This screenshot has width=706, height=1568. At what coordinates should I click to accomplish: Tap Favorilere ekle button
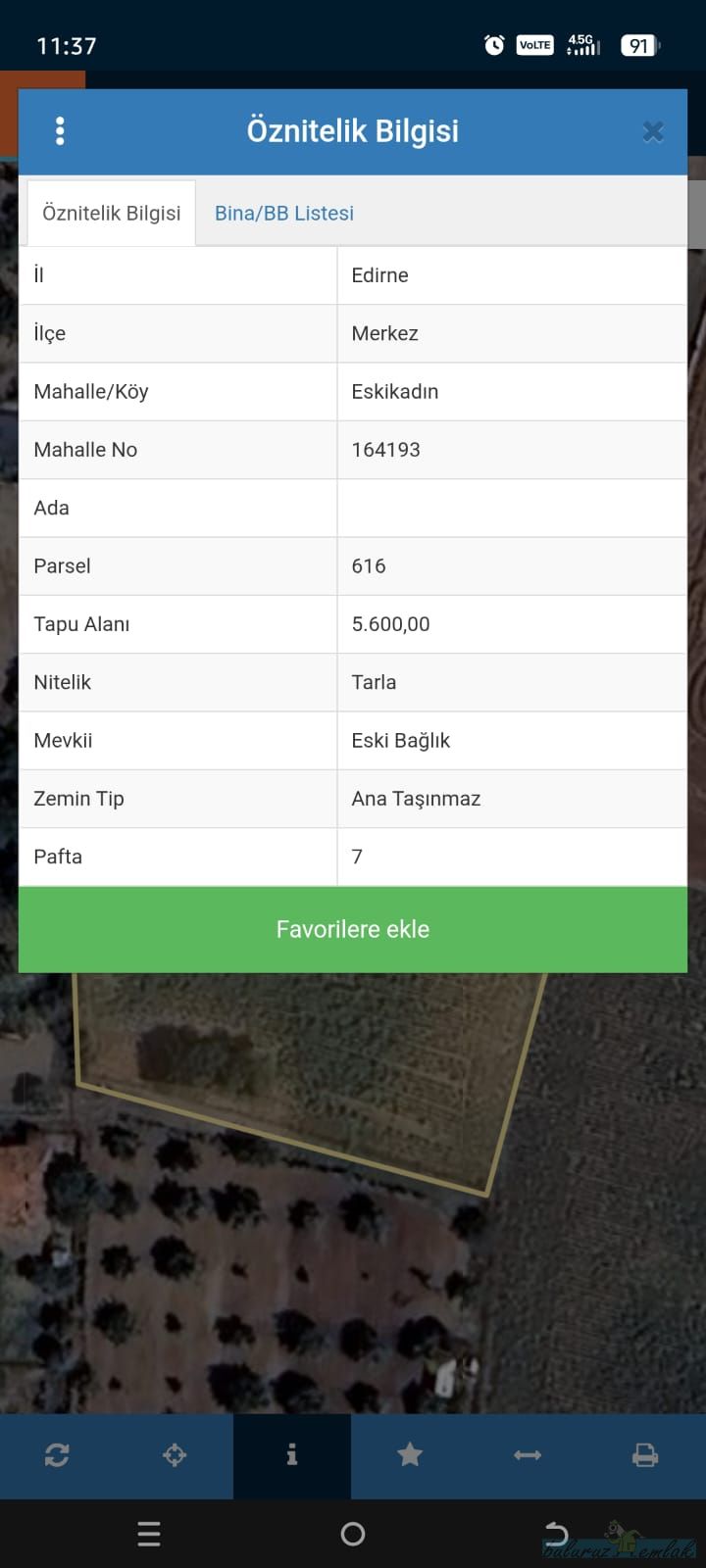[x=353, y=929]
